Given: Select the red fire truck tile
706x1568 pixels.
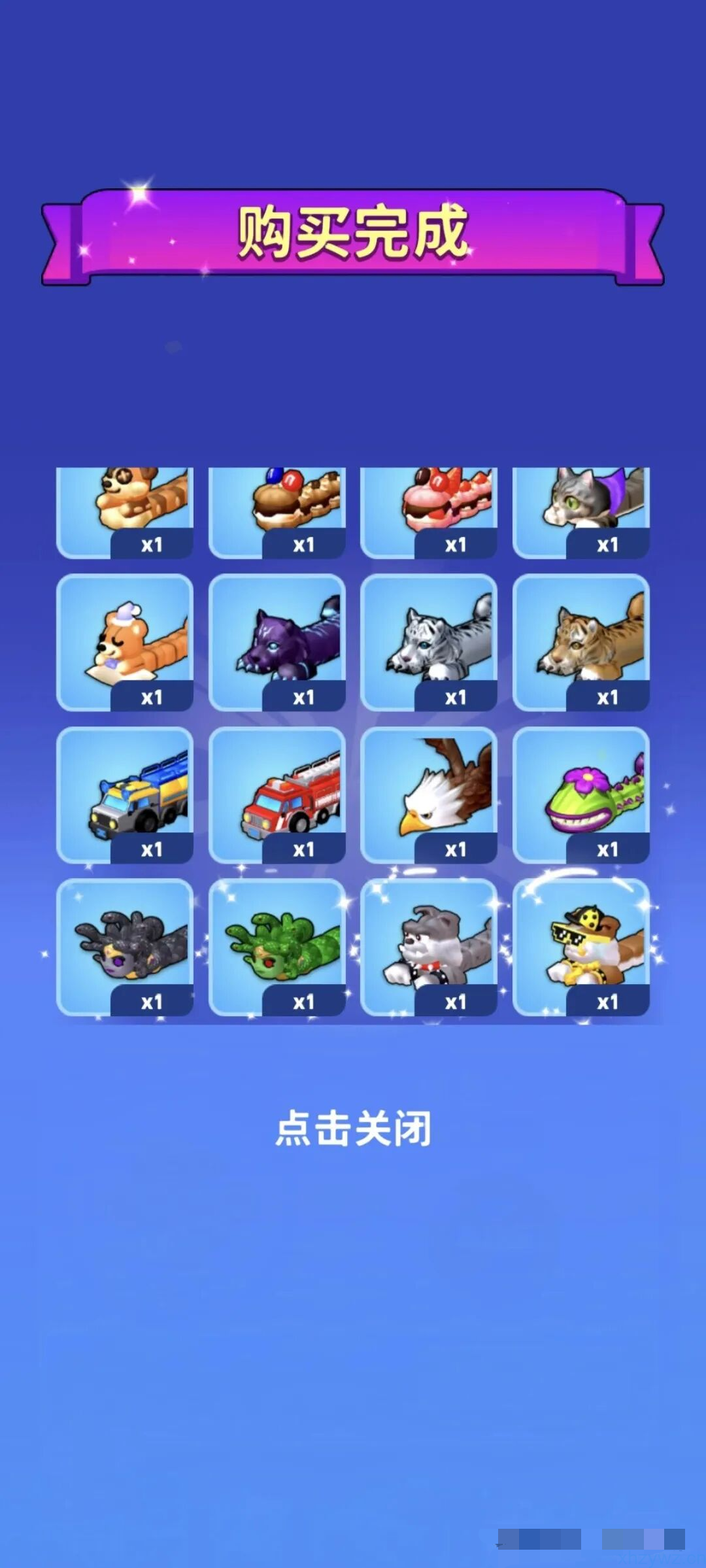Looking at the screenshot, I should pos(277,794).
